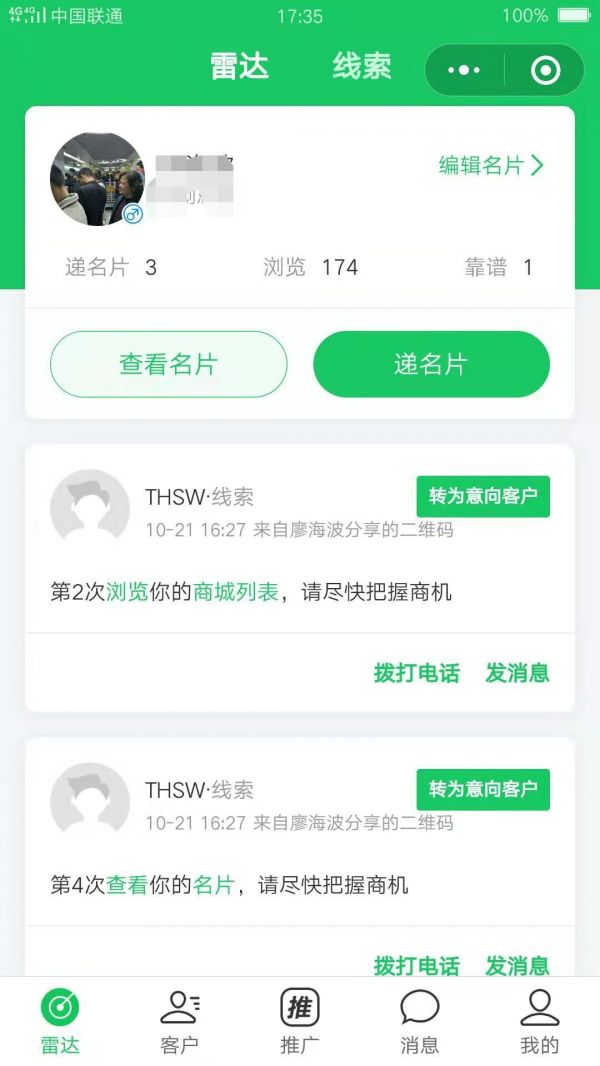Open 编辑名片 to edit the card
The width and height of the screenshot is (600, 1066).
pos(491,166)
